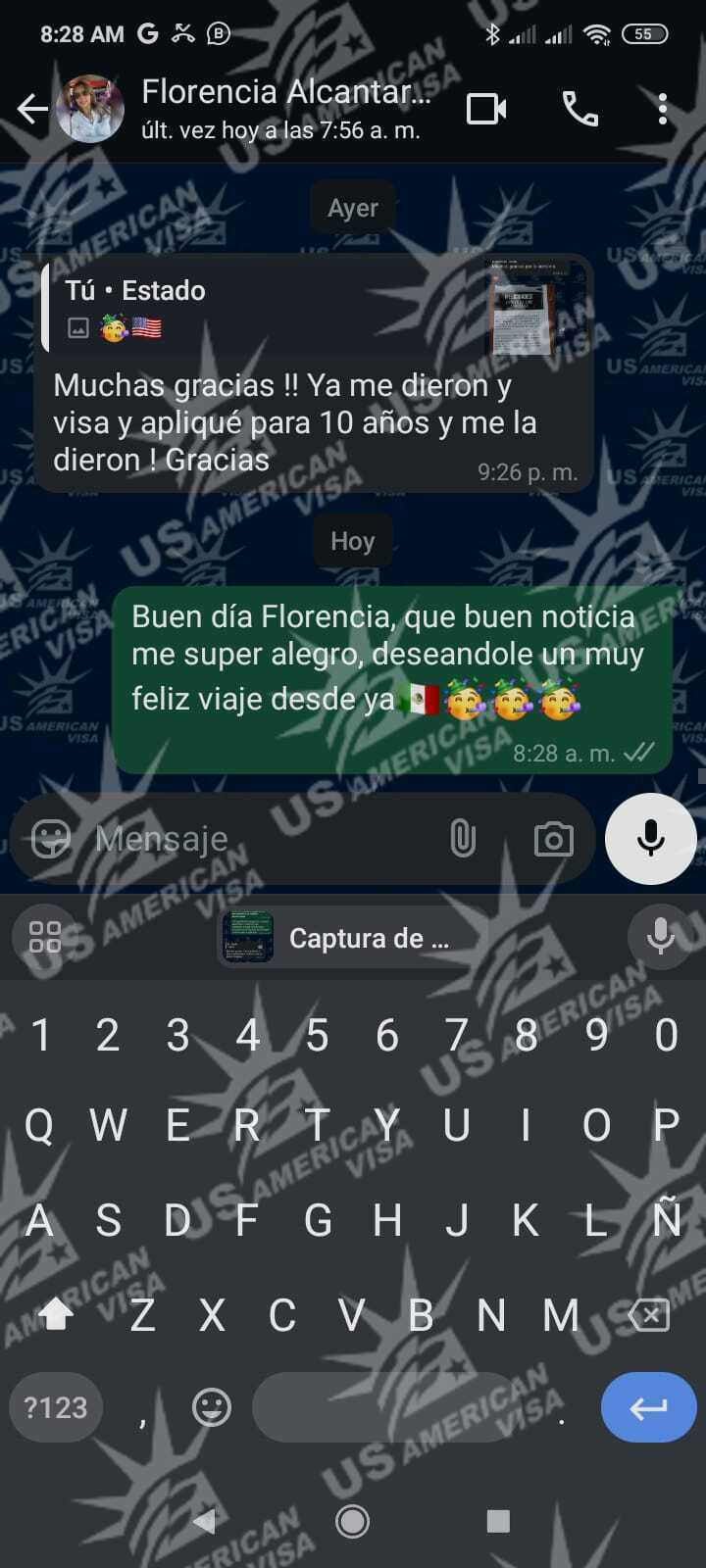Attach a file with the paperclip
This screenshot has width=706, height=1568.
click(462, 839)
